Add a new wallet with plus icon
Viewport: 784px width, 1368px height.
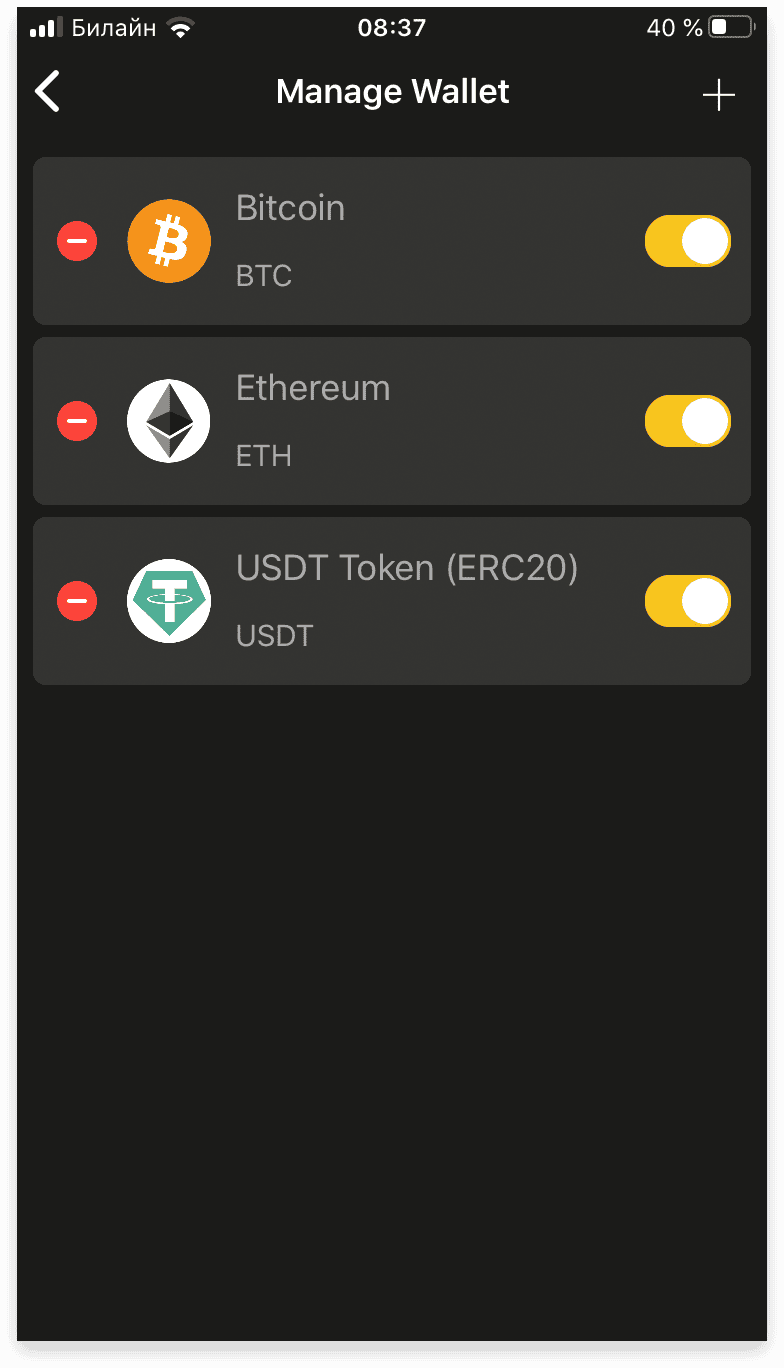point(718,95)
